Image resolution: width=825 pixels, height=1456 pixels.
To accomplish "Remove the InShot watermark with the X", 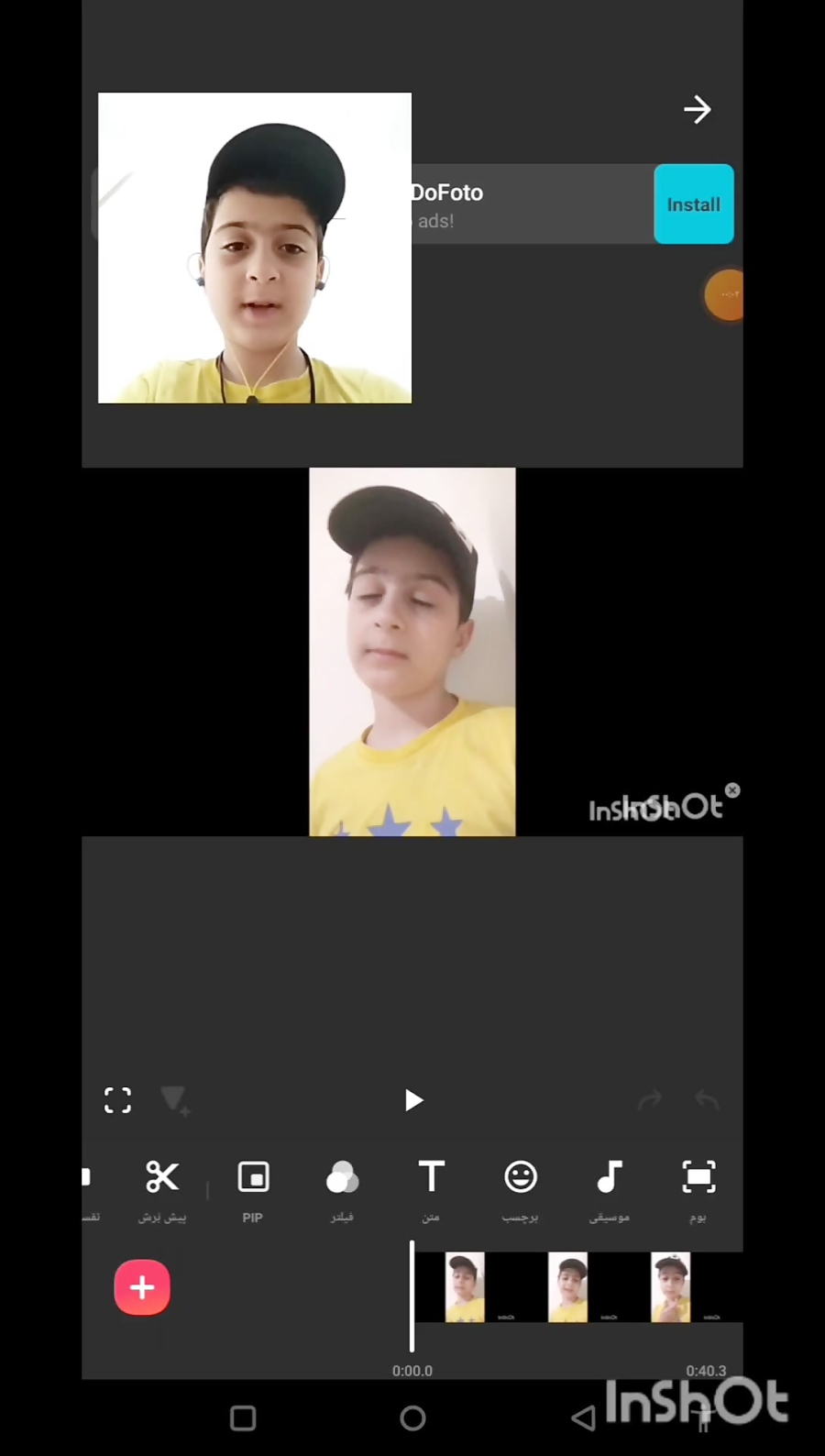I will coord(732,790).
